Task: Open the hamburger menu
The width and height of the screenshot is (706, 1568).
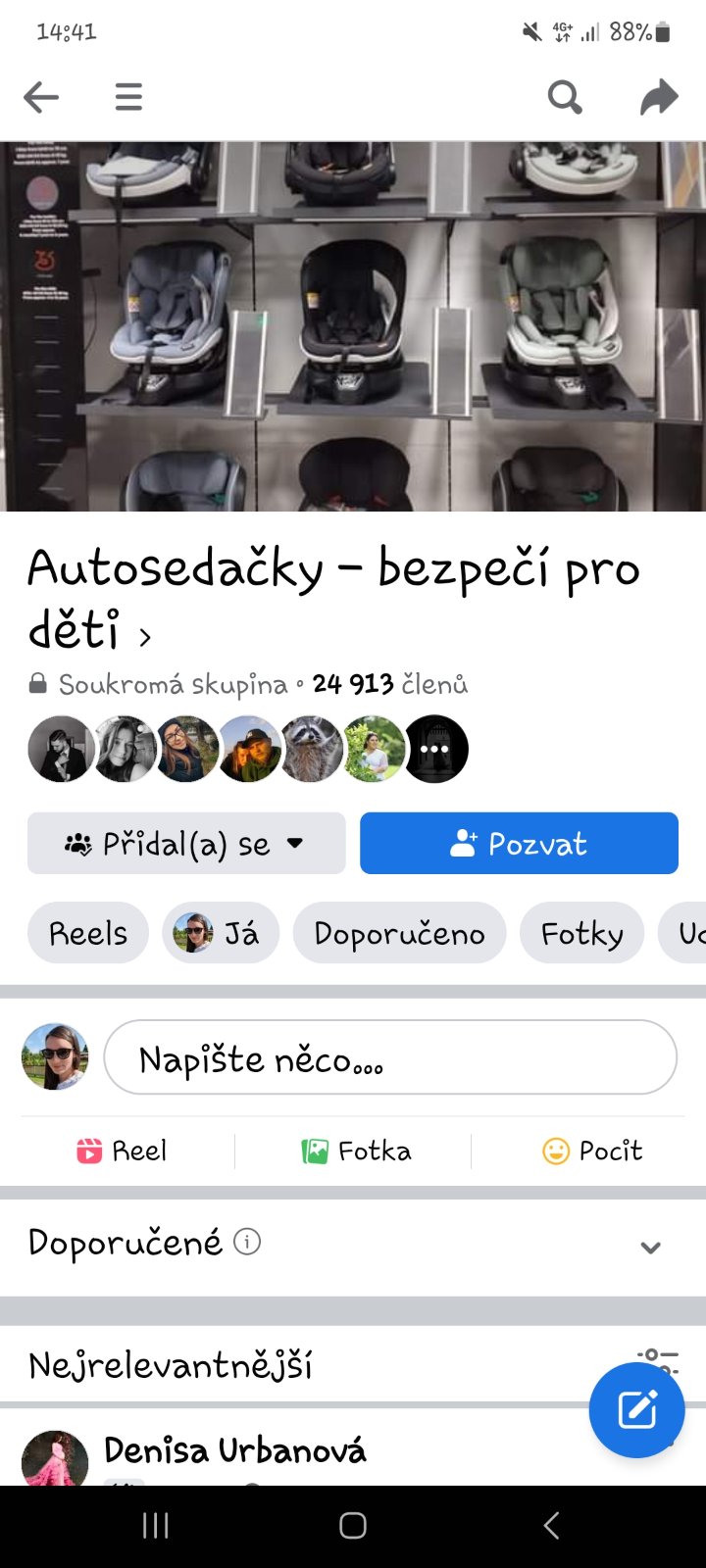Action: [x=128, y=97]
